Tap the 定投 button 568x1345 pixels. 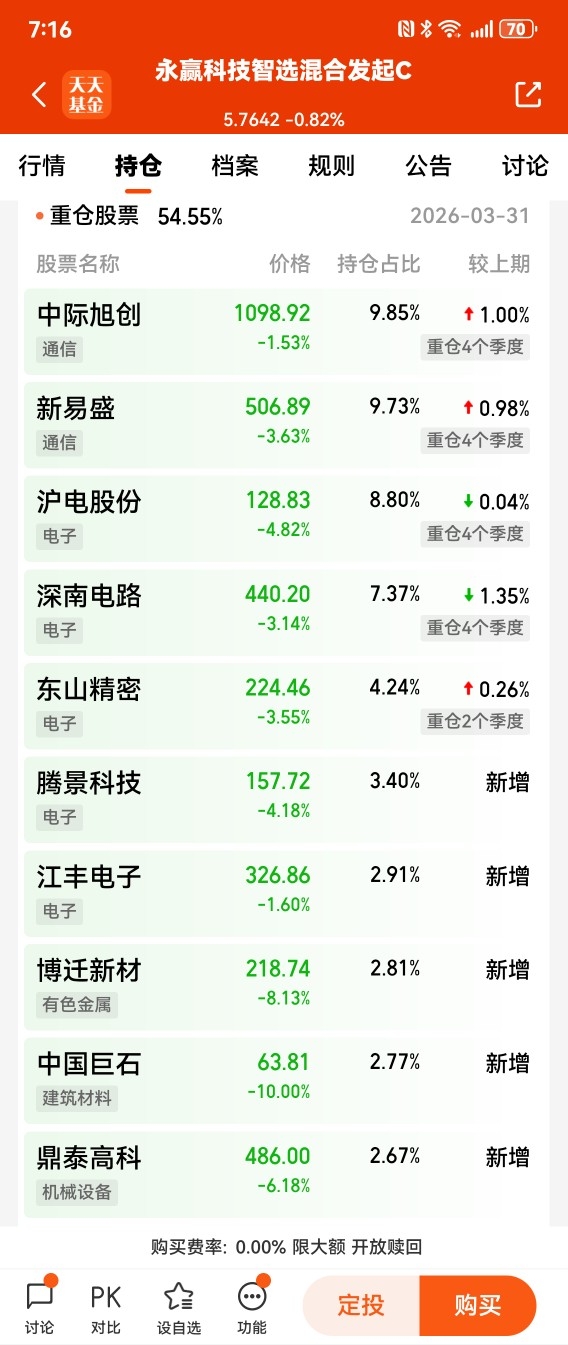click(361, 1305)
